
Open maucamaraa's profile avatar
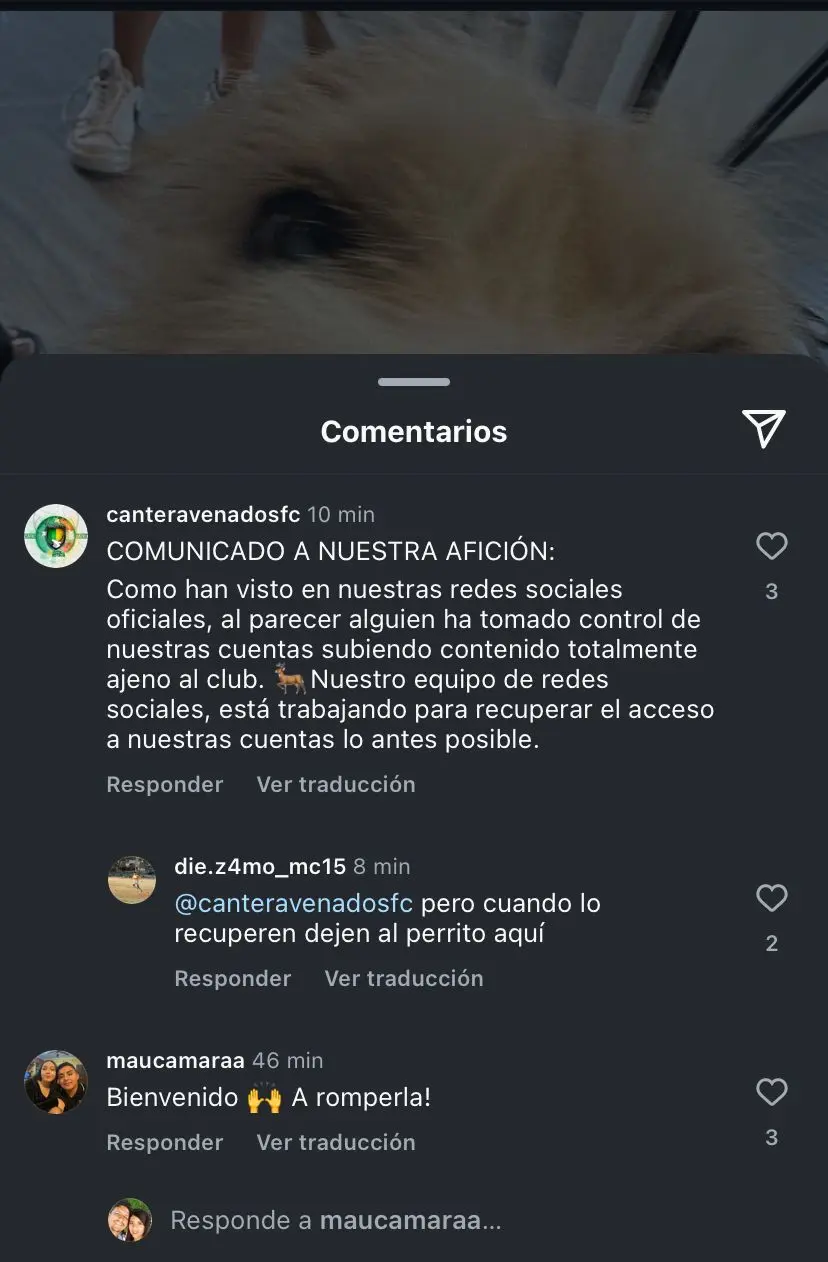point(56,1082)
